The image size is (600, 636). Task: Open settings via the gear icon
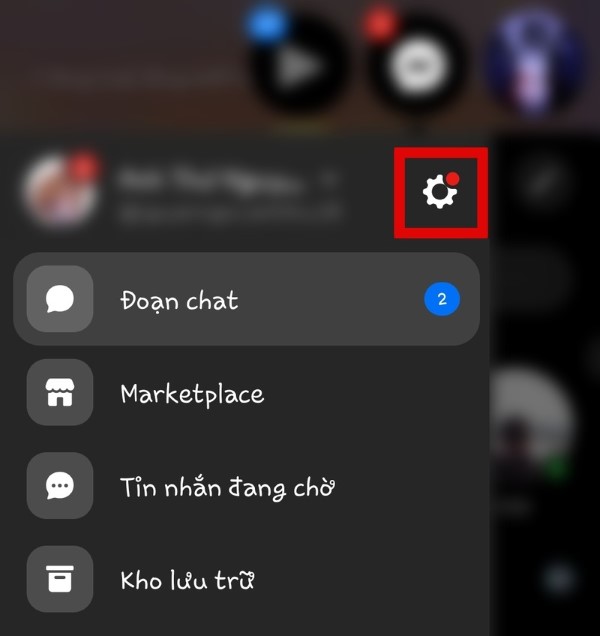(439, 192)
